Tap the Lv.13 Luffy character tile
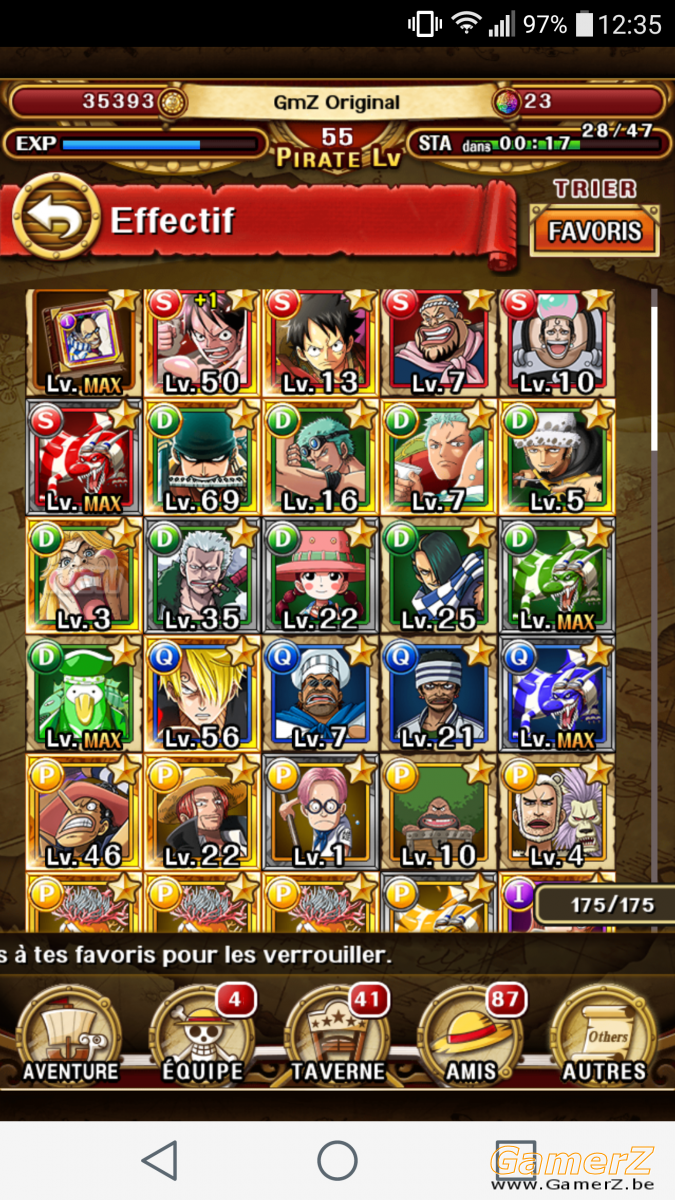The width and height of the screenshot is (675, 1200). [x=321, y=343]
